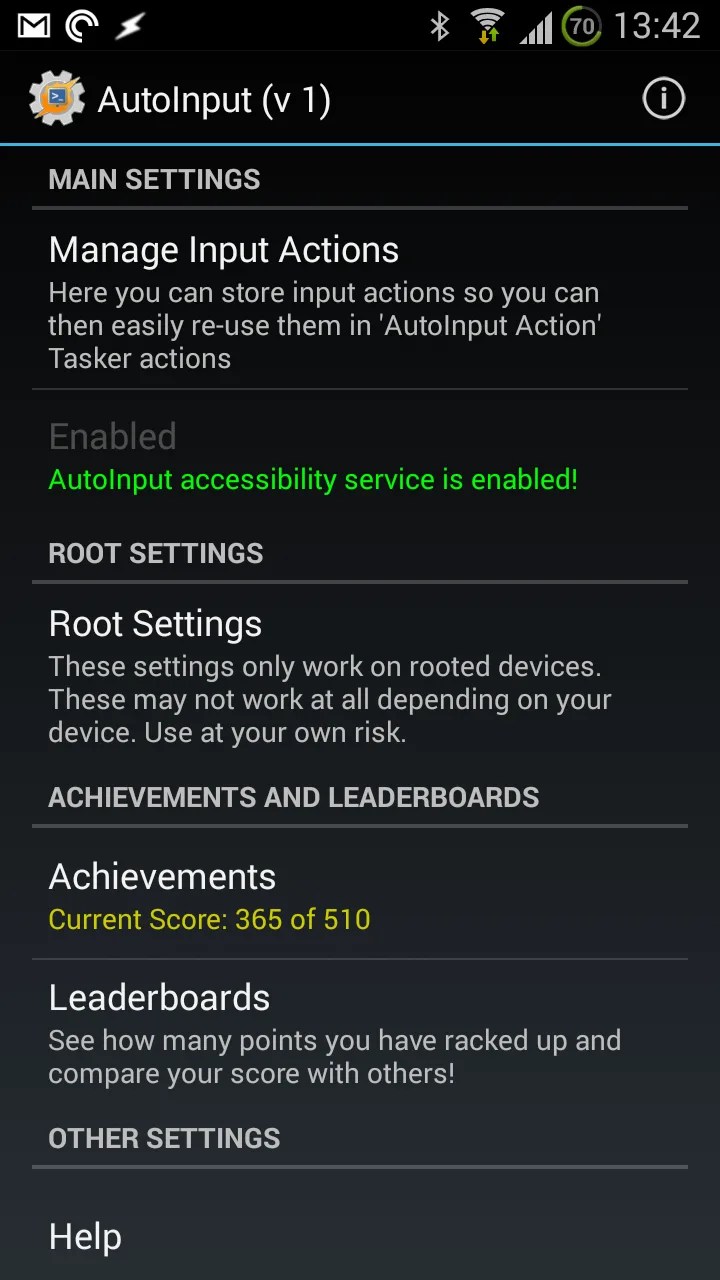The image size is (720, 1280).
Task: View Achievements score details
Action: coord(359,896)
